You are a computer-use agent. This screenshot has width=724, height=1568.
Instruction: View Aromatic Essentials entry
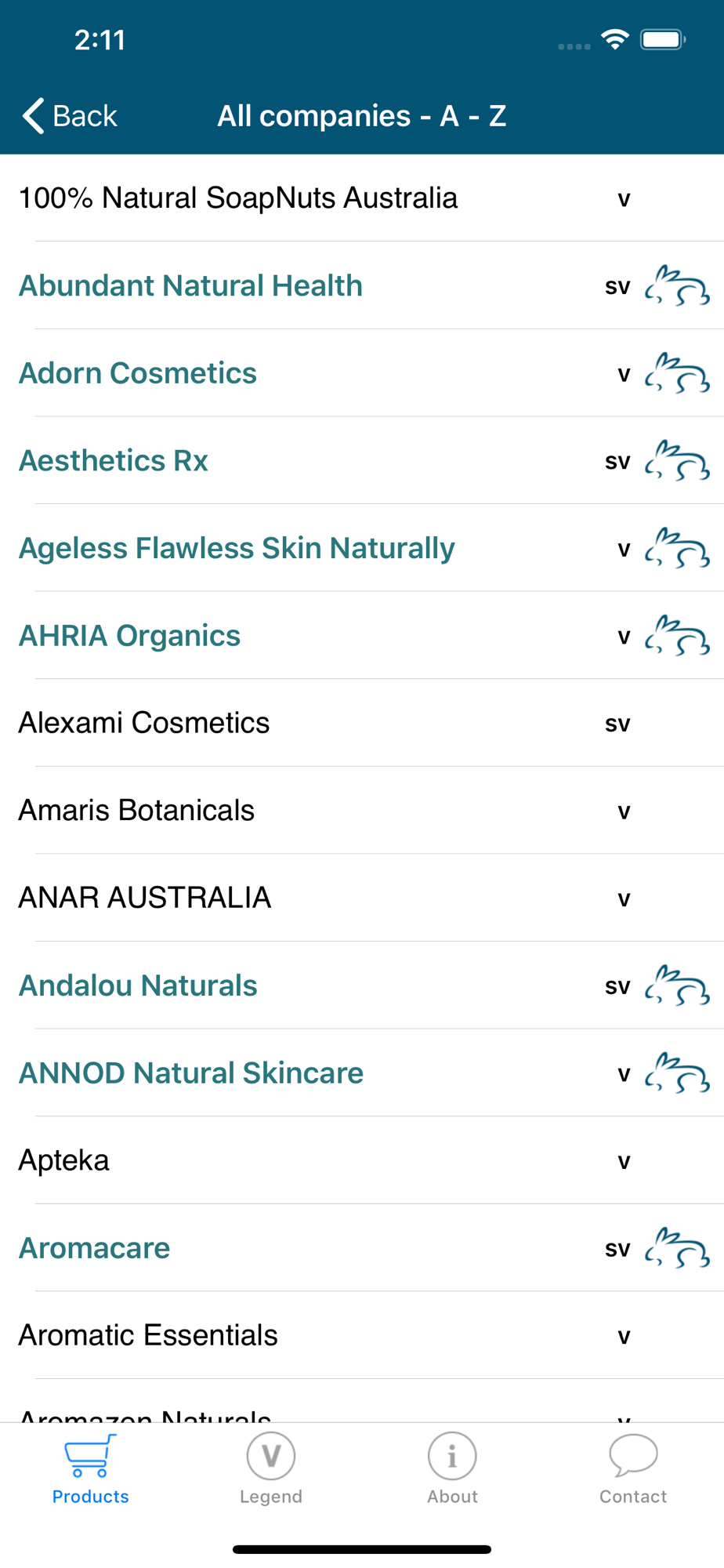click(362, 1335)
